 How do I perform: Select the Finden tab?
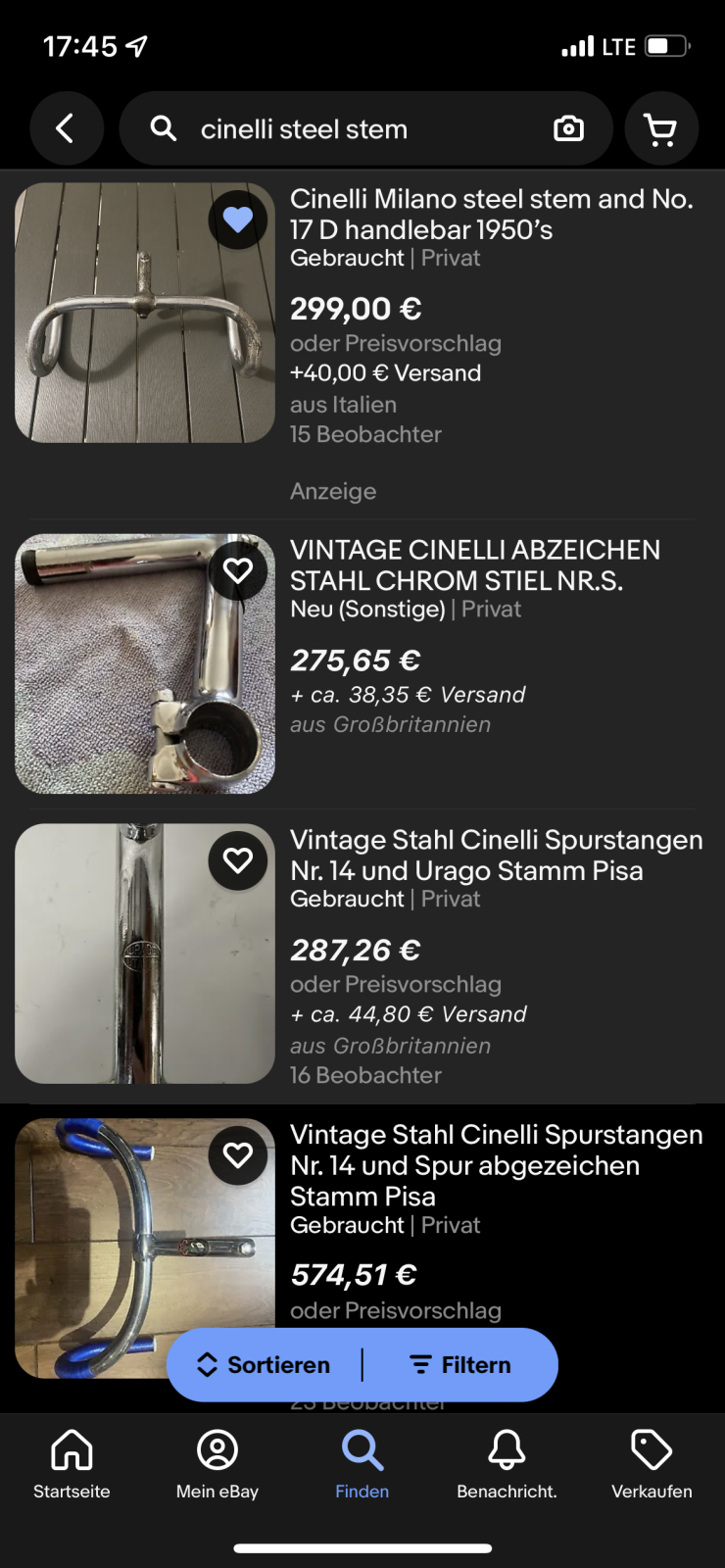(x=362, y=1463)
